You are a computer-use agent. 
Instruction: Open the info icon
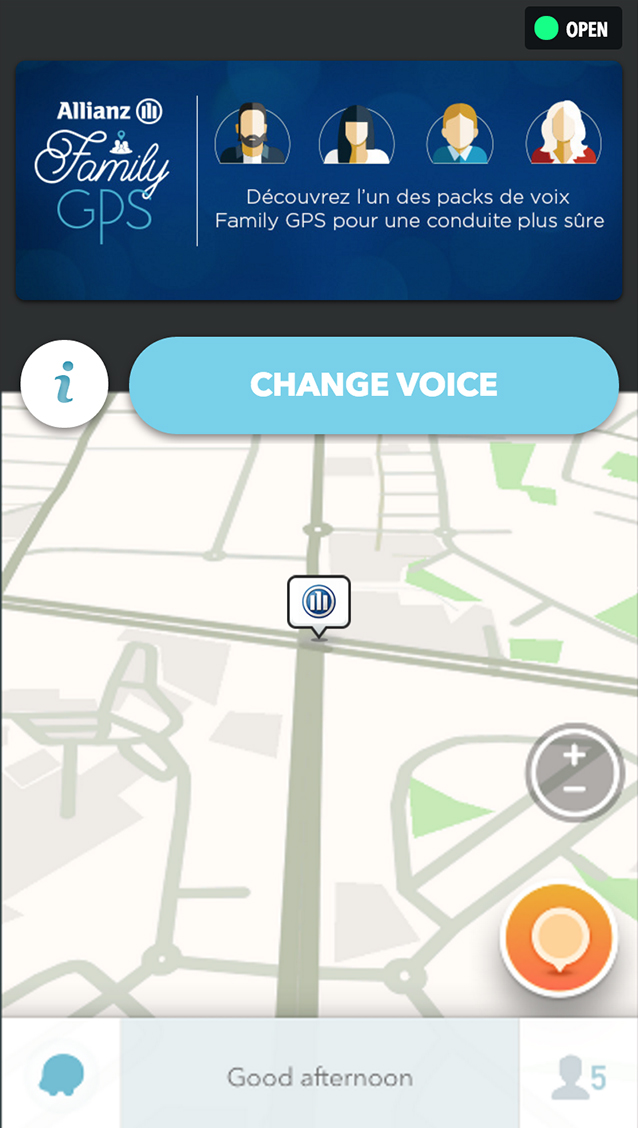click(x=65, y=384)
